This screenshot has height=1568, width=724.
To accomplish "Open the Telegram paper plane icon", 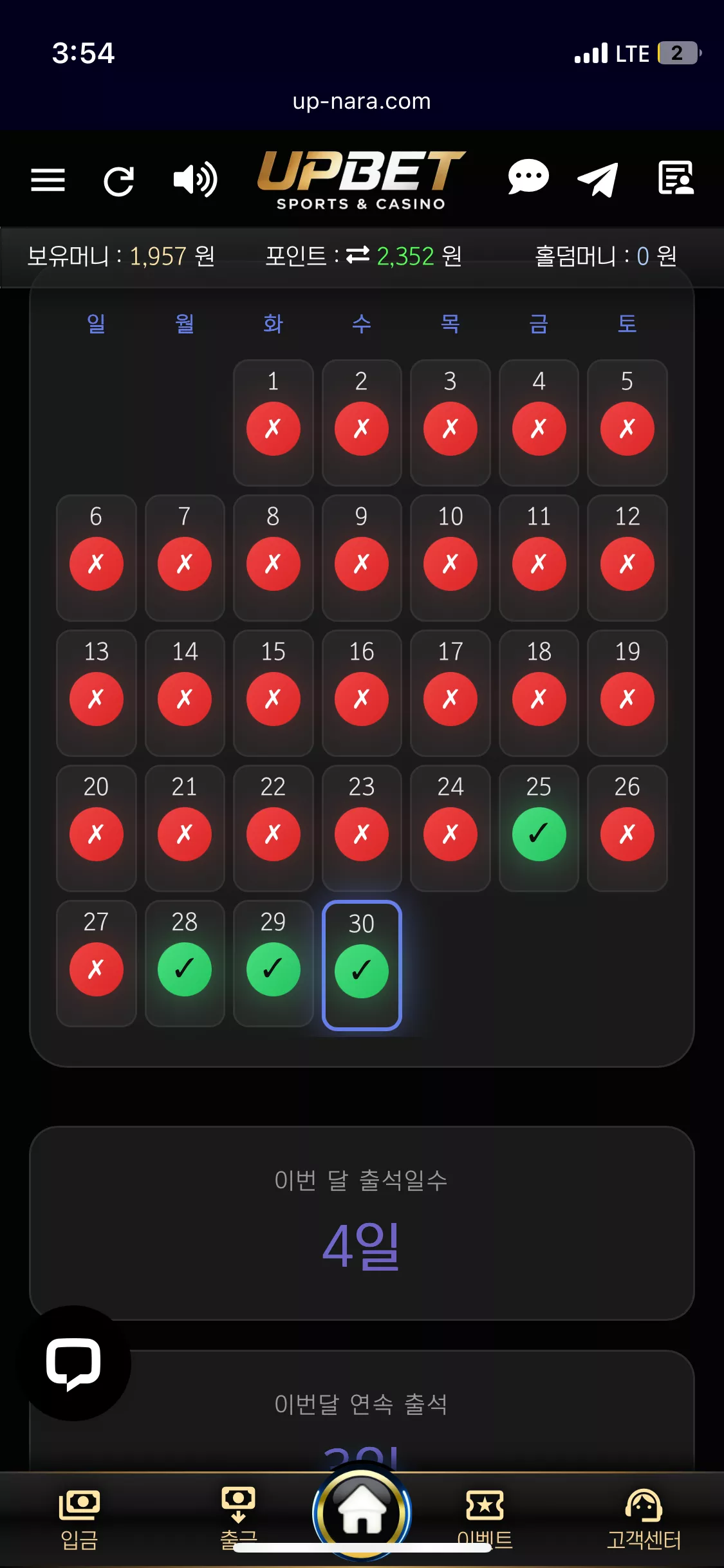I will (x=599, y=180).
